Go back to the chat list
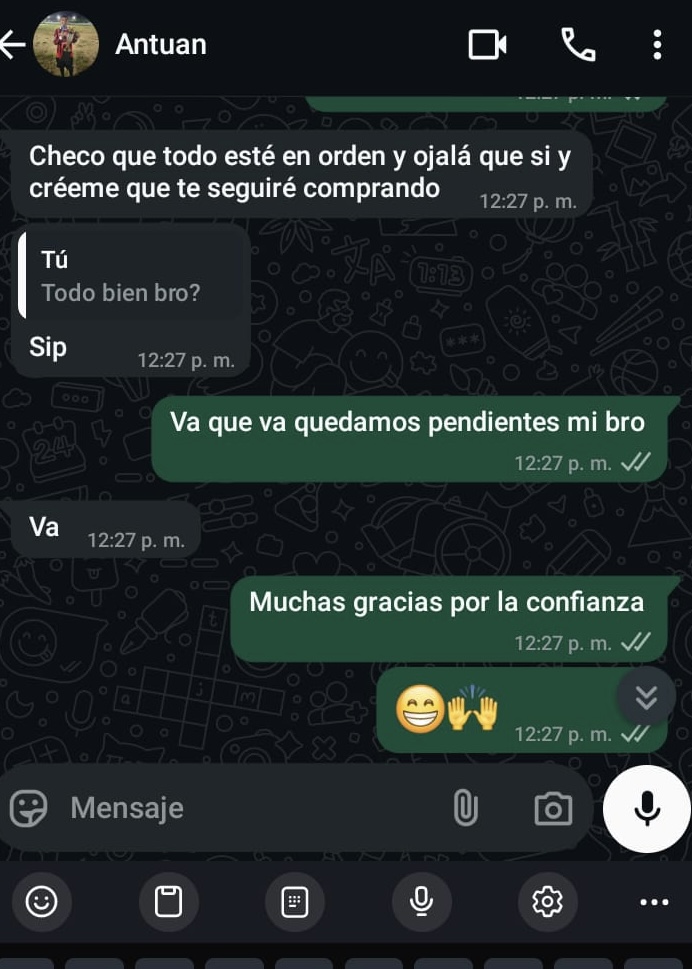 pyautogui.click(x=13, y=45)
